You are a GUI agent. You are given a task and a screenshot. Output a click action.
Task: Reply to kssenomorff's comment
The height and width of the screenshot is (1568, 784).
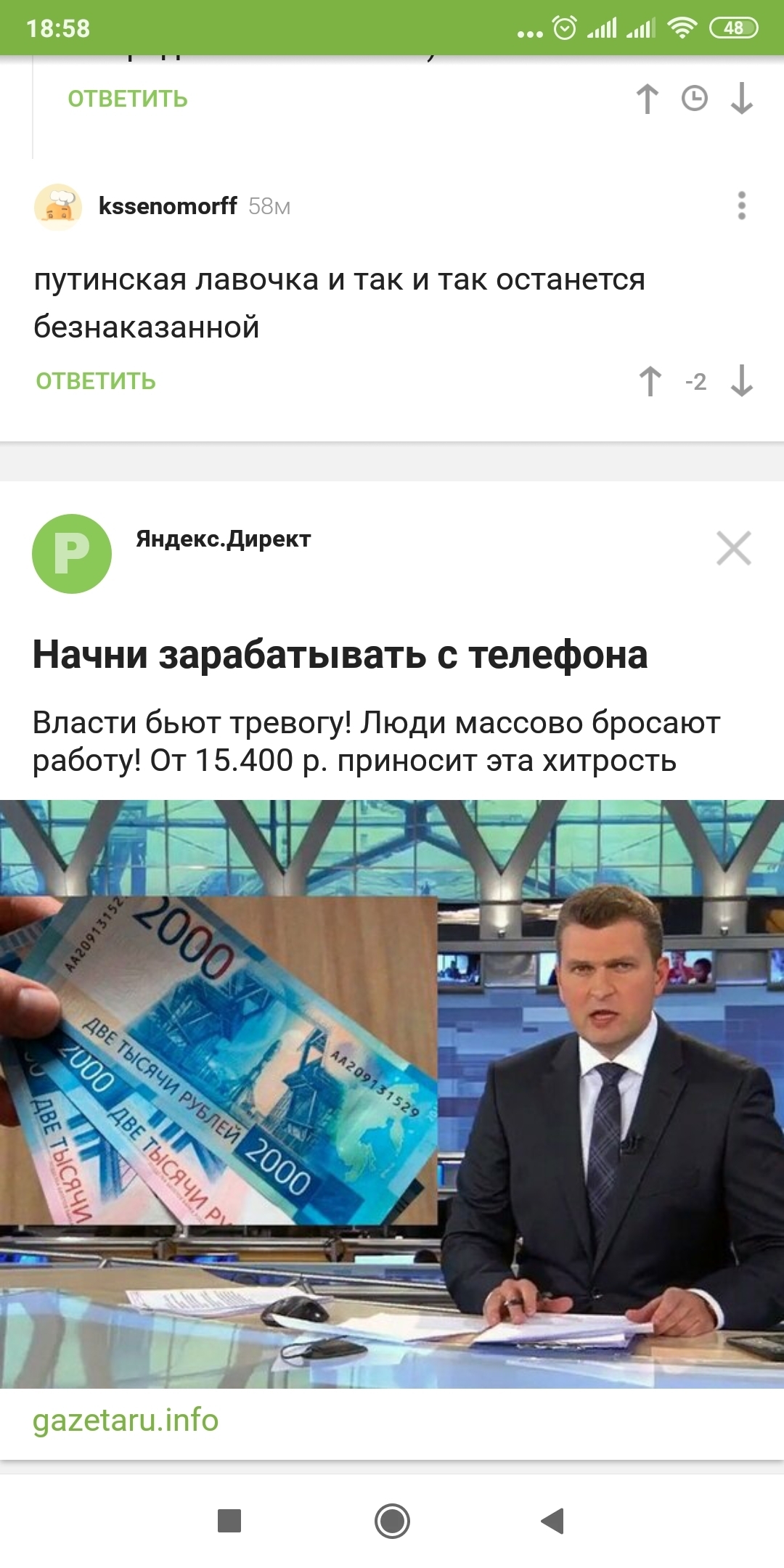pyautogui.click(x=96, y=381)
